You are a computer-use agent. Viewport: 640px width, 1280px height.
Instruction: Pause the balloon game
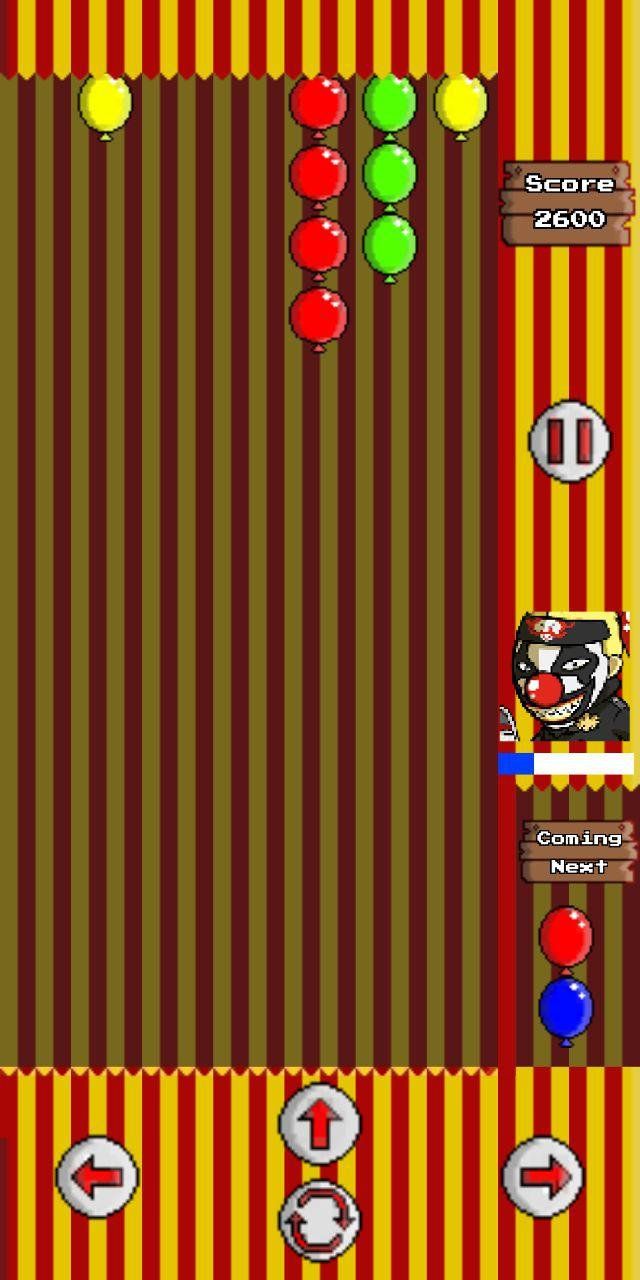point(569,441)
